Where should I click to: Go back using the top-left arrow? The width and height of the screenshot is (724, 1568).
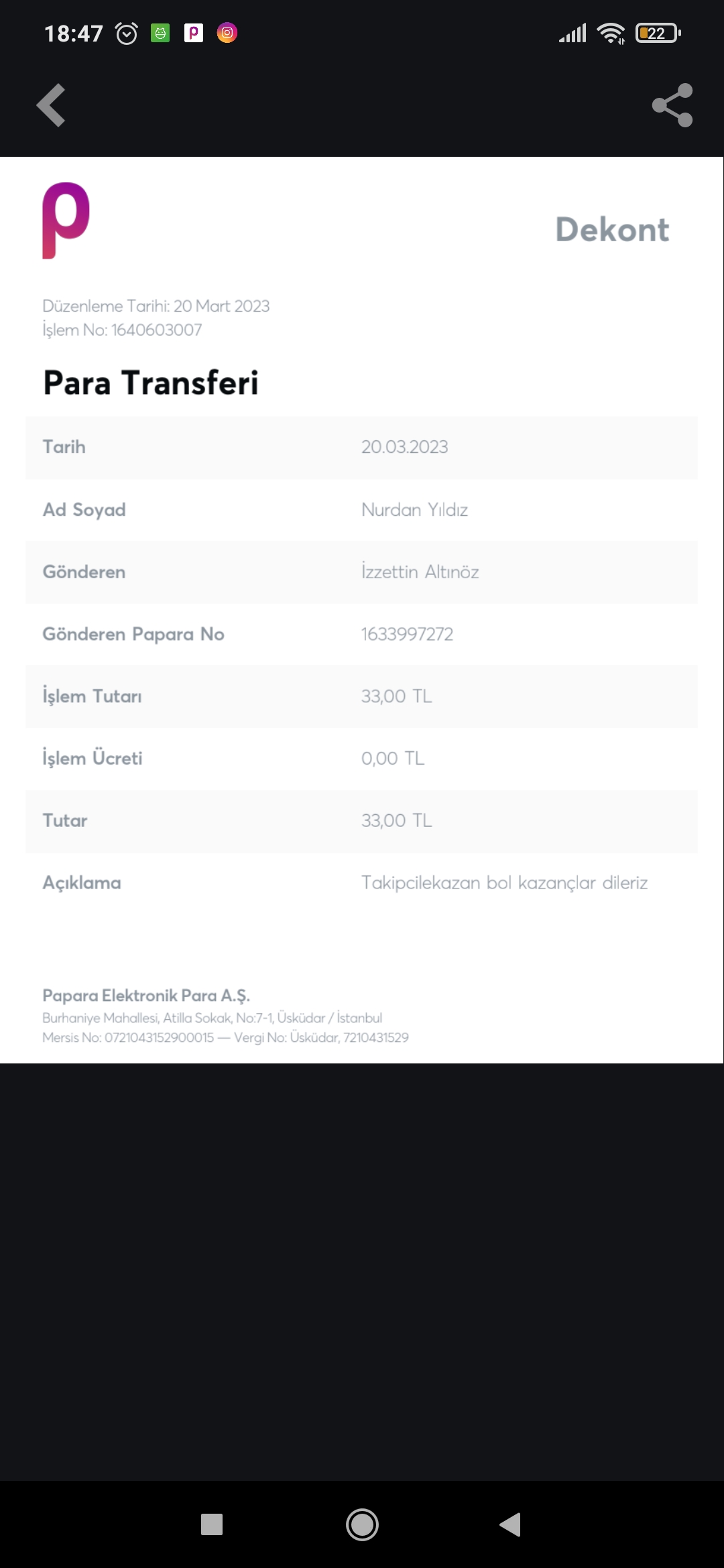click(51, 105)
